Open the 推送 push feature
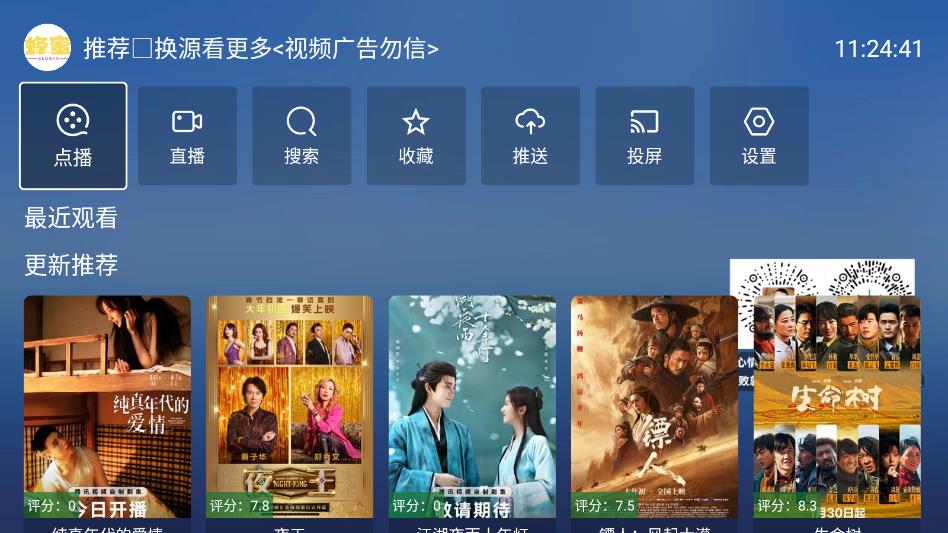The height and width of the screenshot is (533, 948). click(530, 136)
